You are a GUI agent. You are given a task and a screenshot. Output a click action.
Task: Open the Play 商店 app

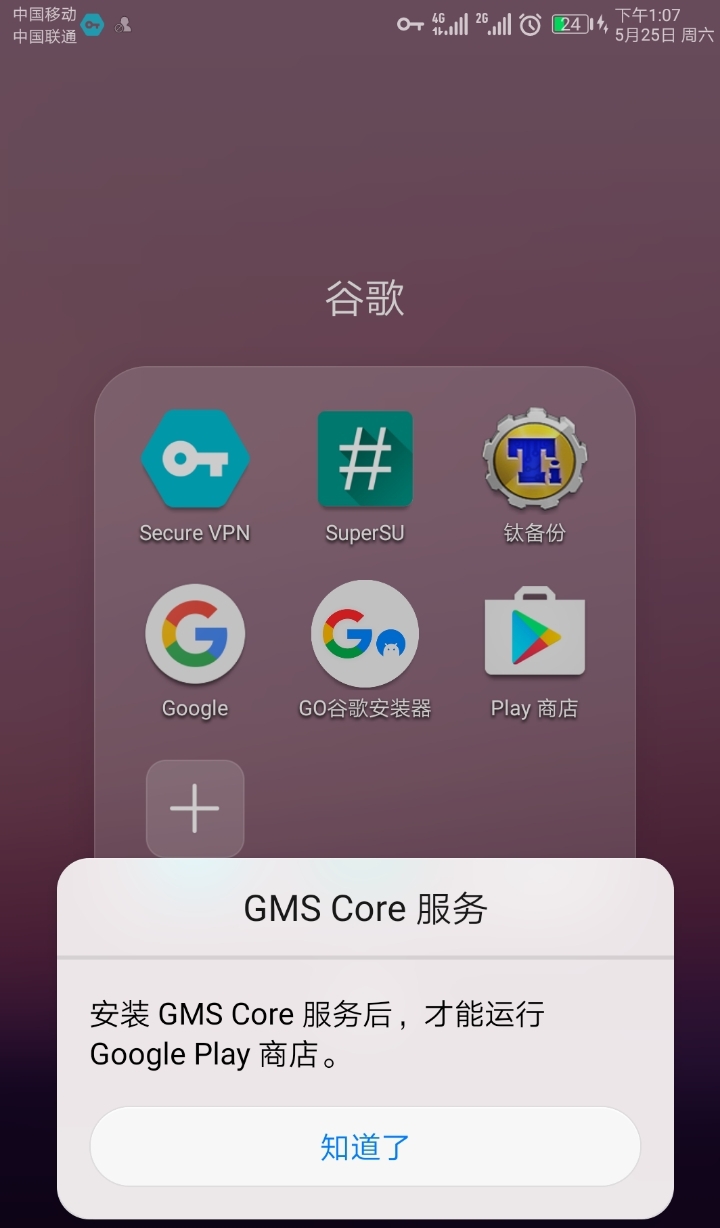point(534,634)
